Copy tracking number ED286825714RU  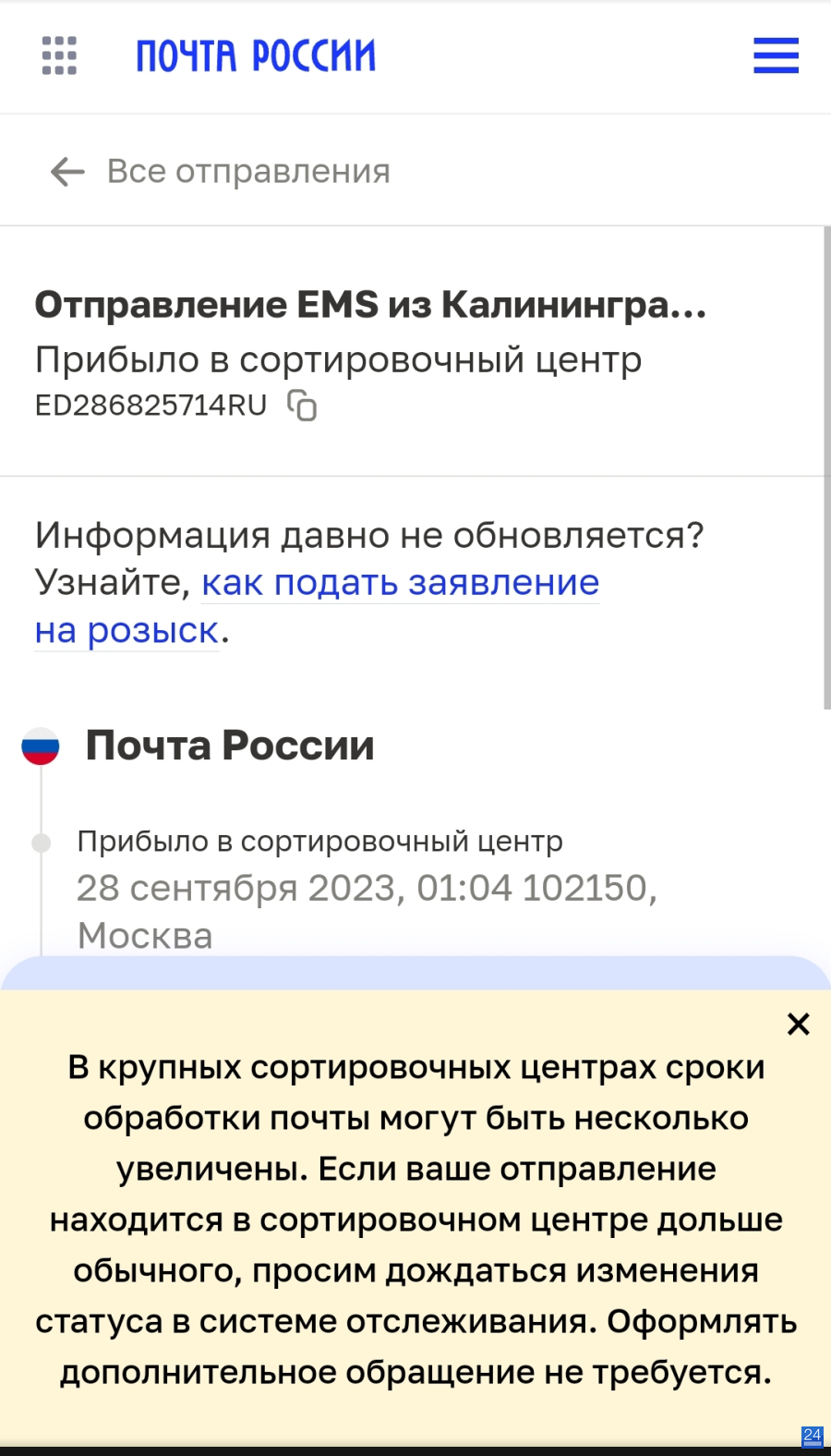coord(302,406)
